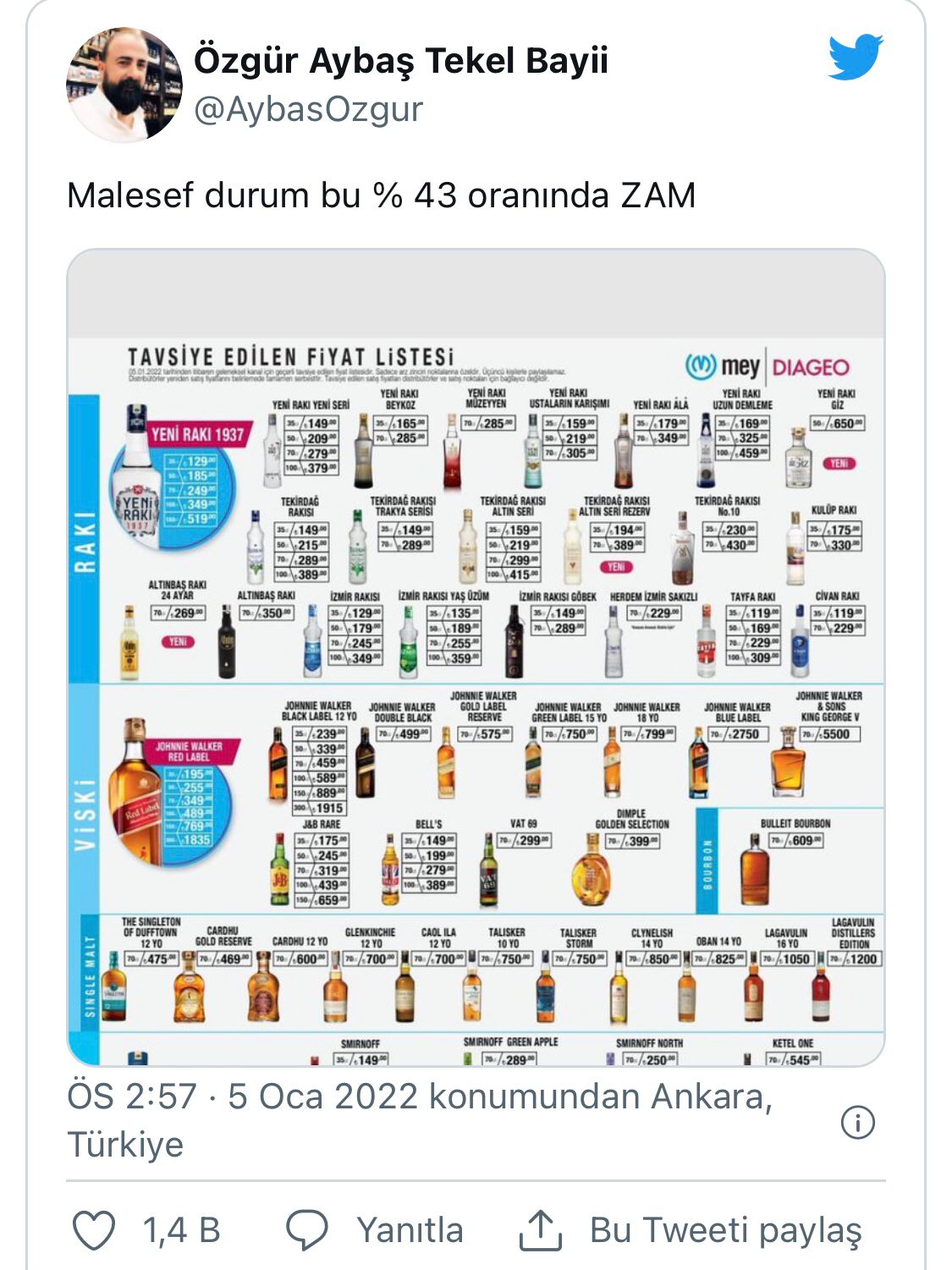Screen dimensions: 952x1270
Task: Tap the info icon next to the date
Action: [857, 1122]
